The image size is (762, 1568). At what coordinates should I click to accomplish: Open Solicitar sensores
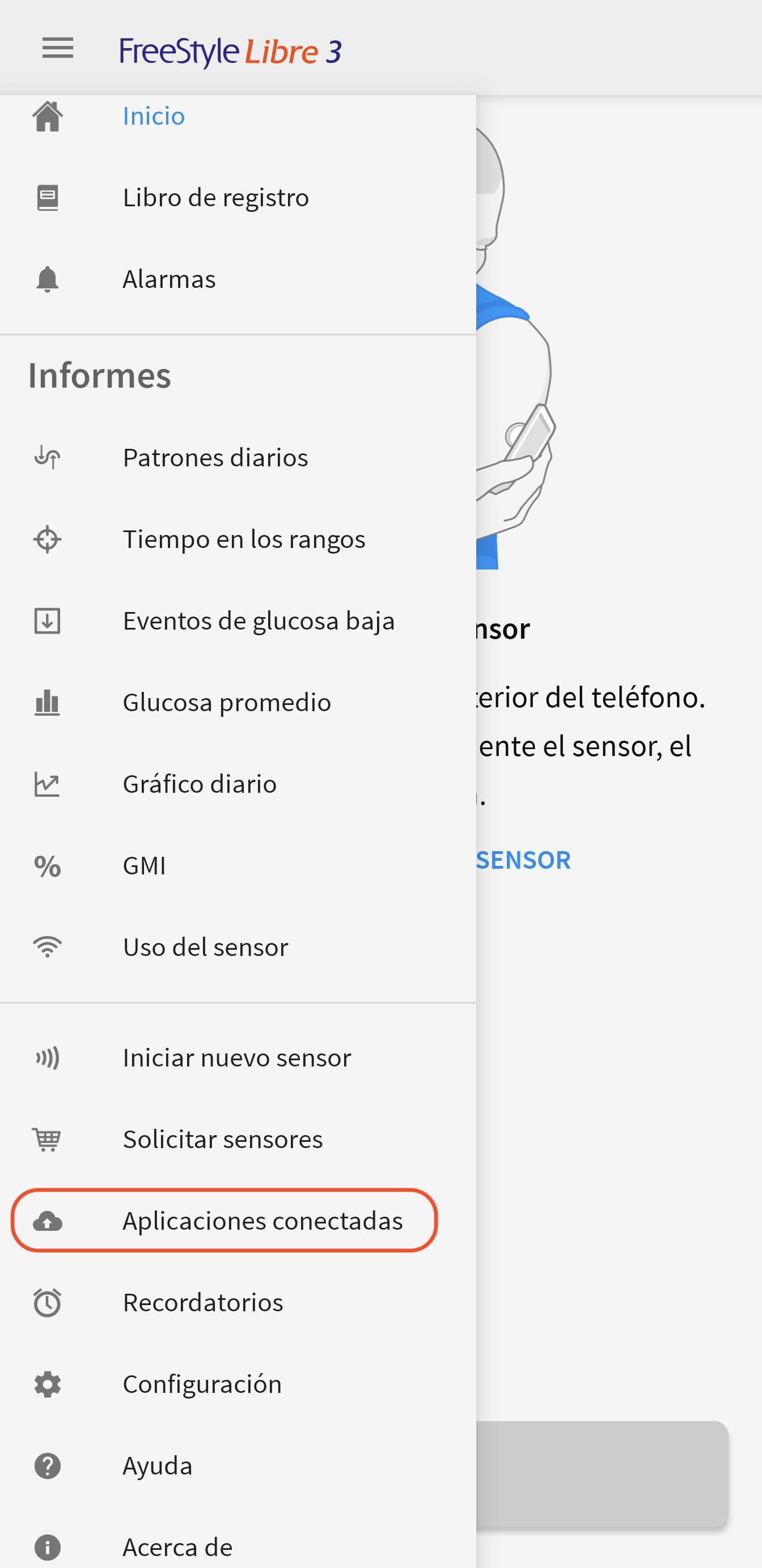pyautogui.click(x=238, y=1140)
